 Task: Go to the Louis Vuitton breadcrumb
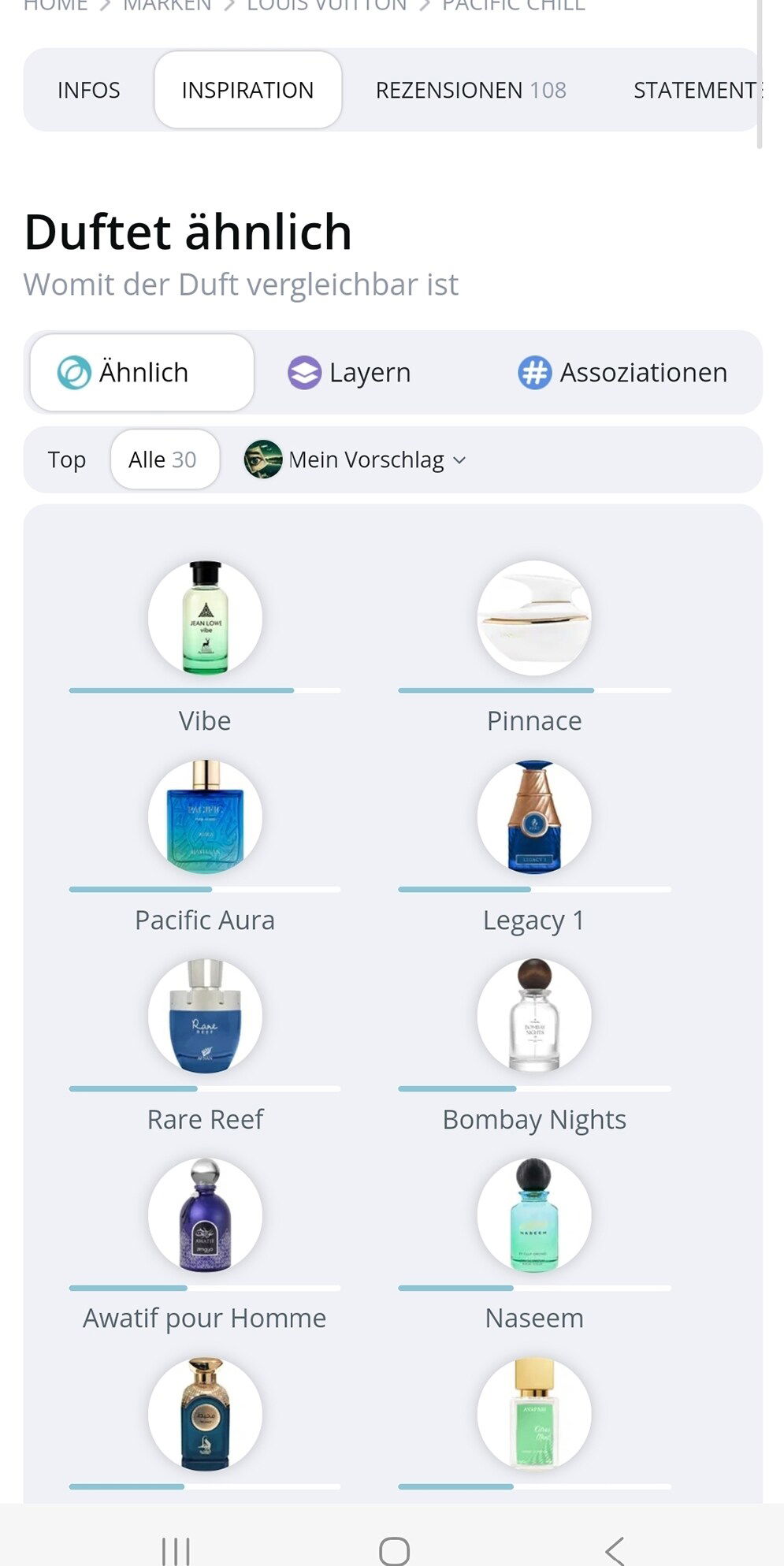tap(326, 6)
